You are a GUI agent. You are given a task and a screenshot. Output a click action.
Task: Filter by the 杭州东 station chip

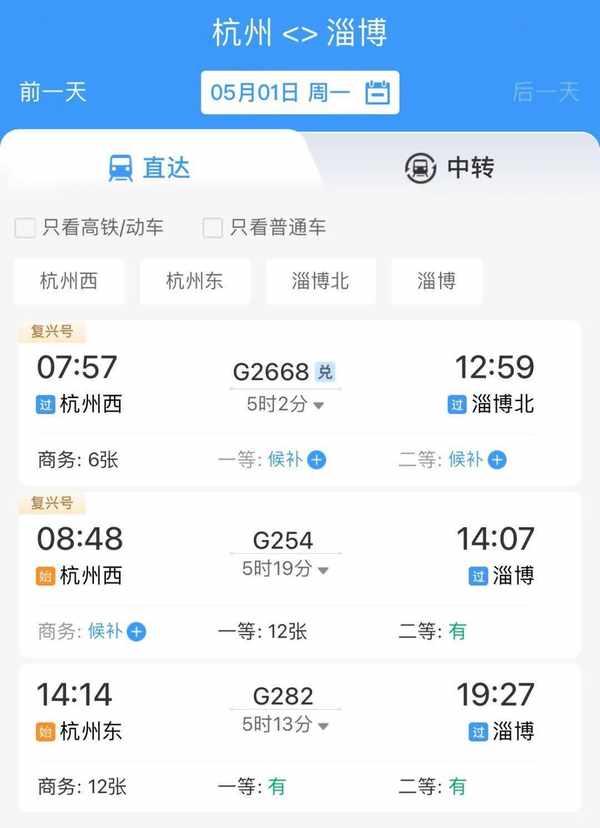[x=194, y=281]
